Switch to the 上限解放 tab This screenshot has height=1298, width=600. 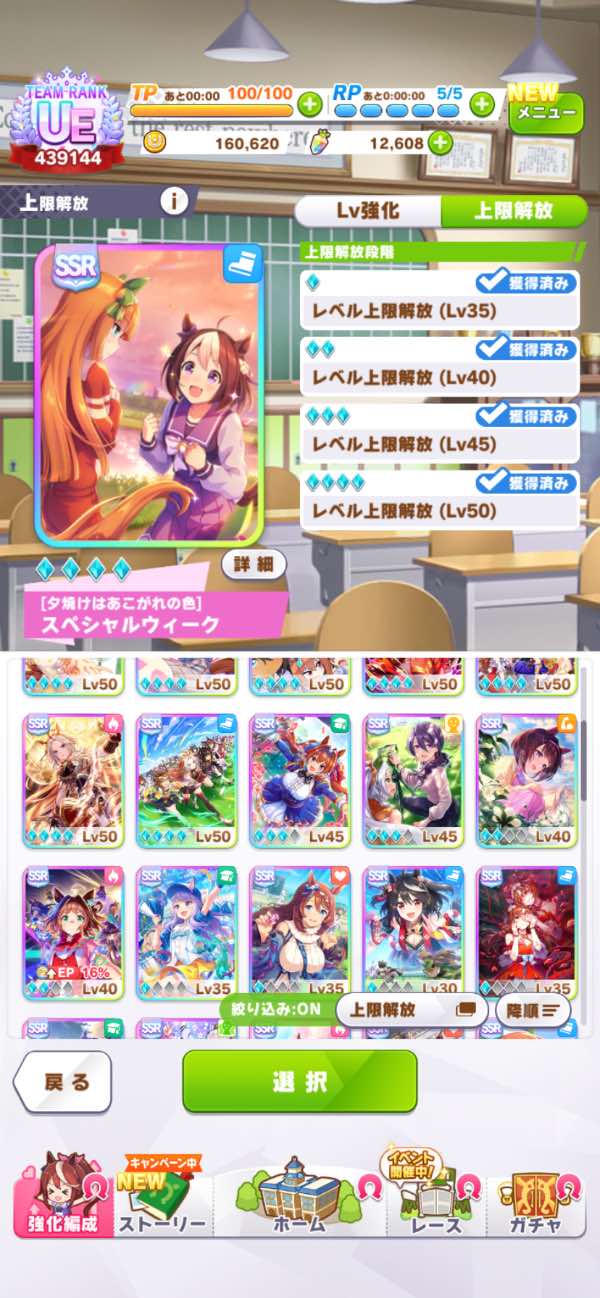513,210
